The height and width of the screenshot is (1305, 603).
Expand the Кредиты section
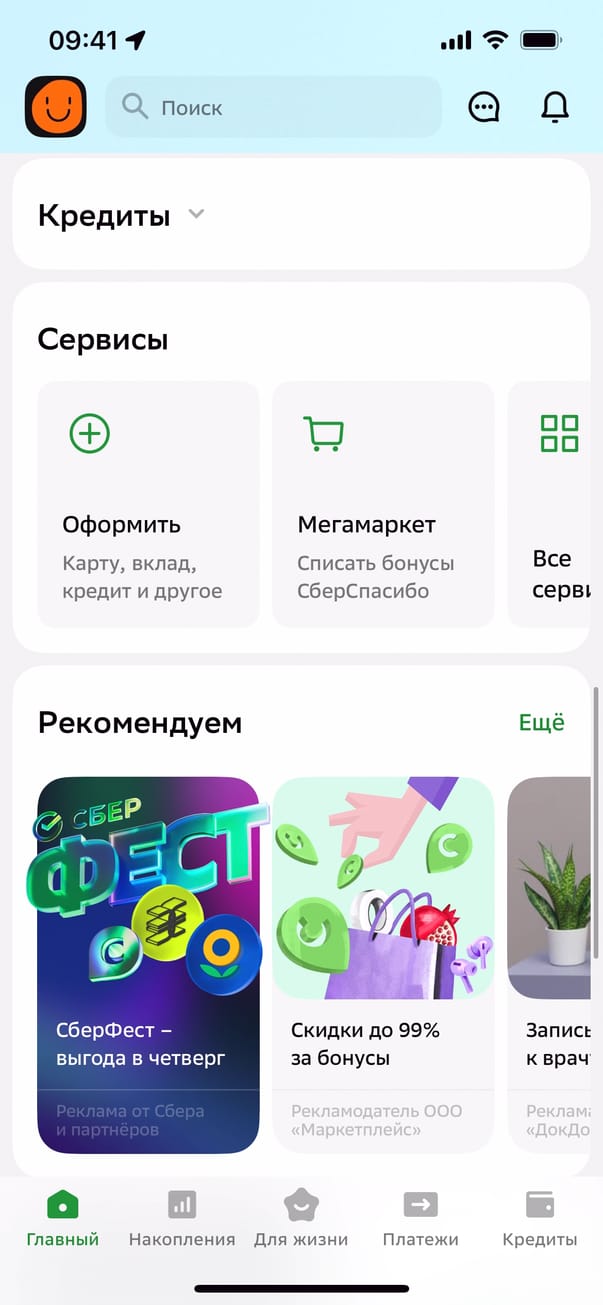tap(120, 215)
